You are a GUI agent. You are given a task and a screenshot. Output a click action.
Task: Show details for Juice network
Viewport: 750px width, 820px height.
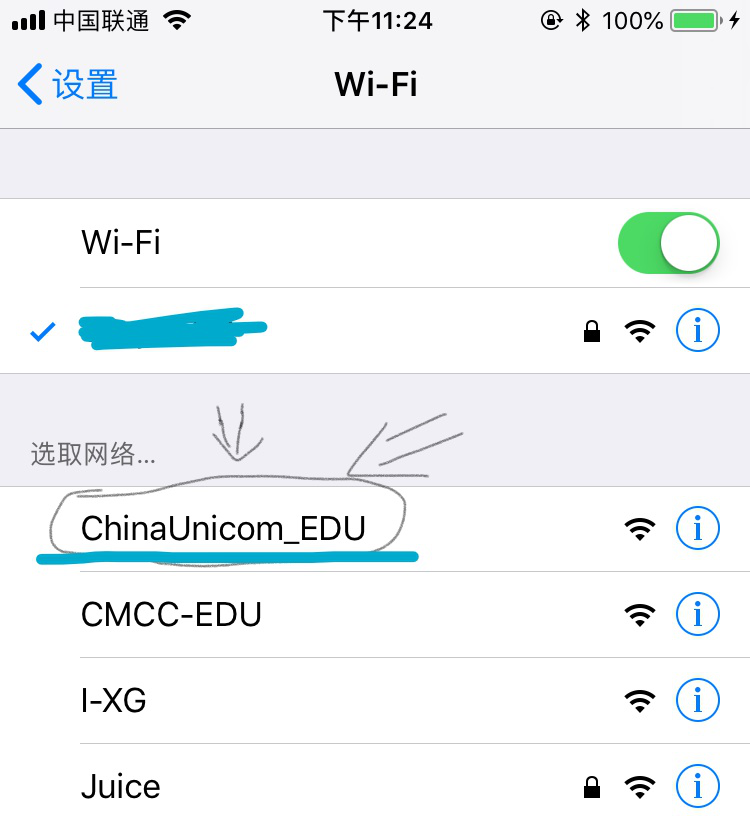697,787
